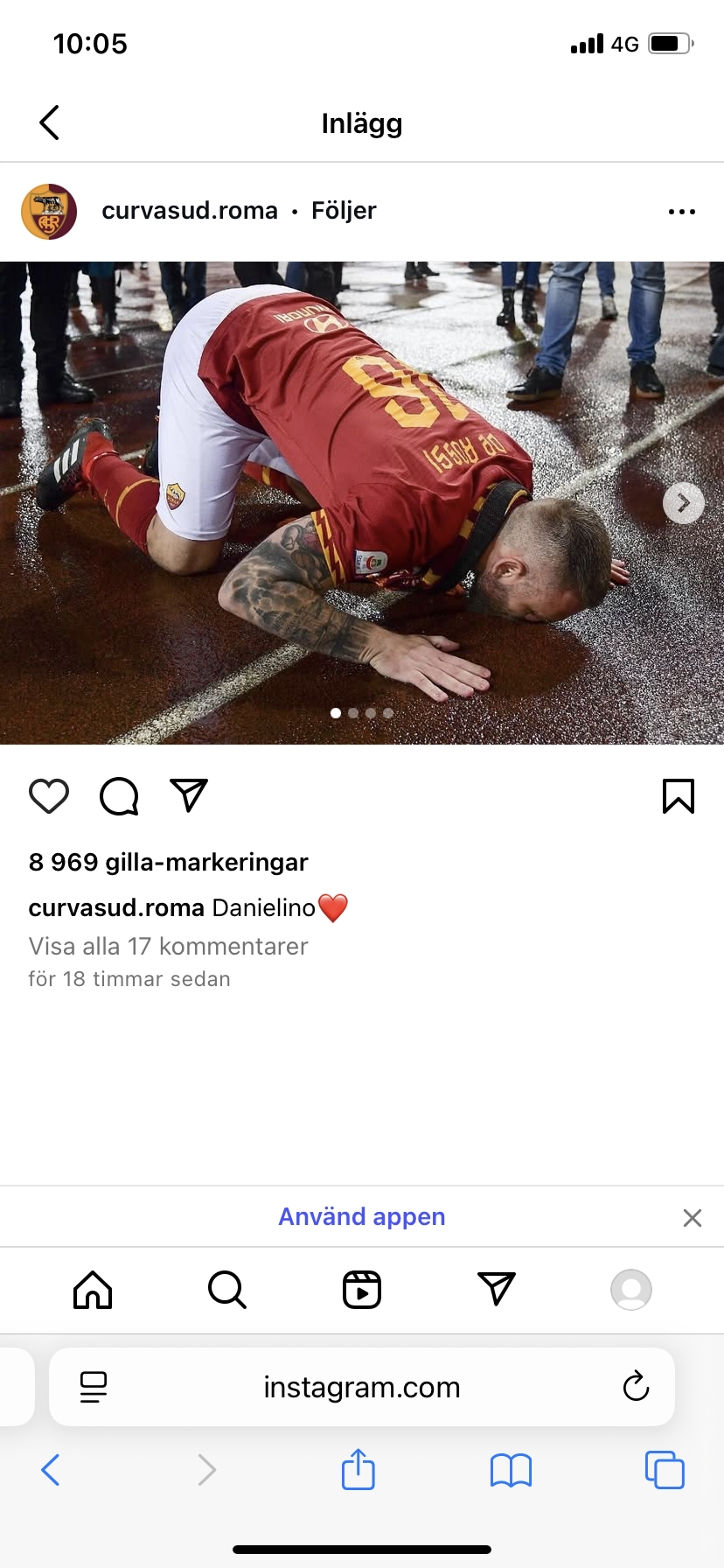
Task: Tap Använd appen
Action: pyautogui.click(x=361, y=1217)
